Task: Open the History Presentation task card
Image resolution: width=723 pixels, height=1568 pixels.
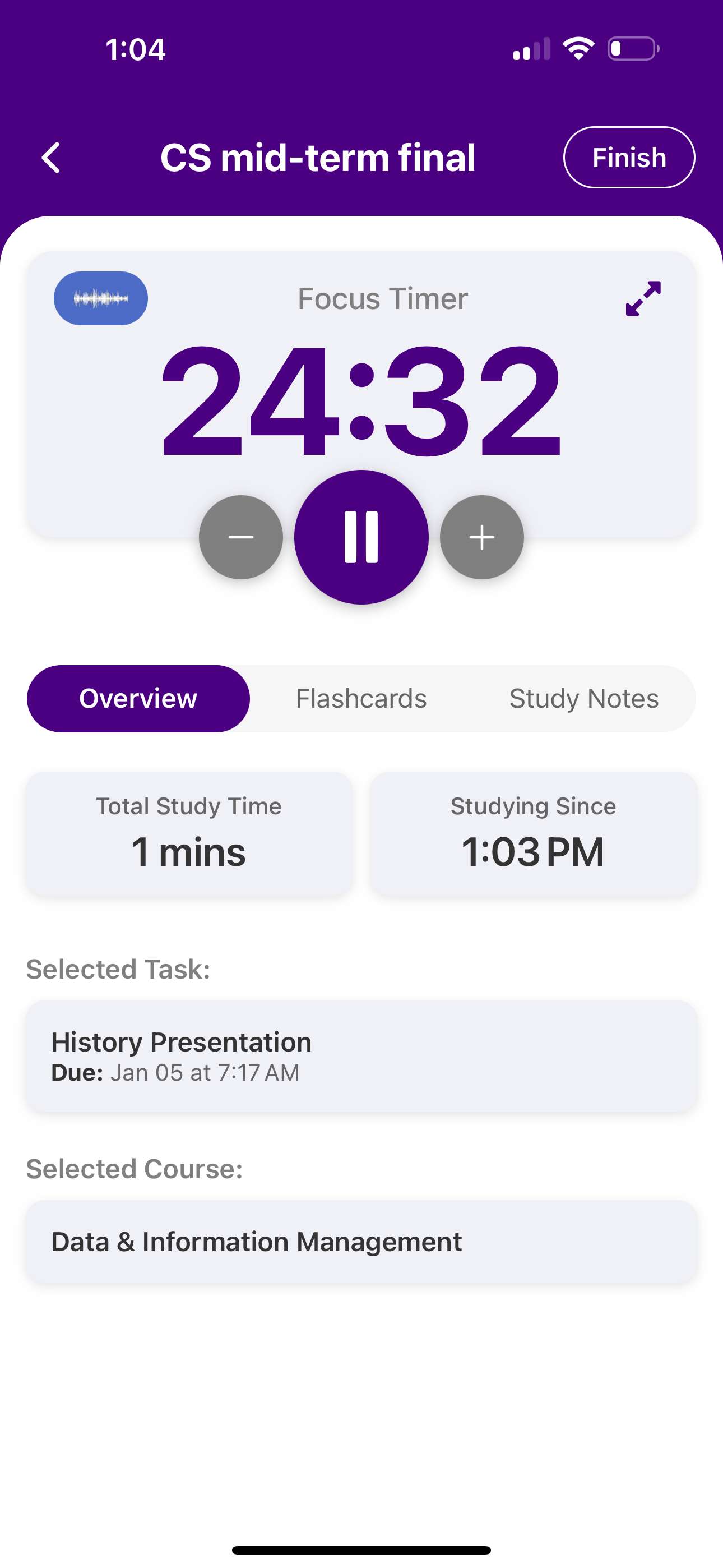Action: [361, 1056]
